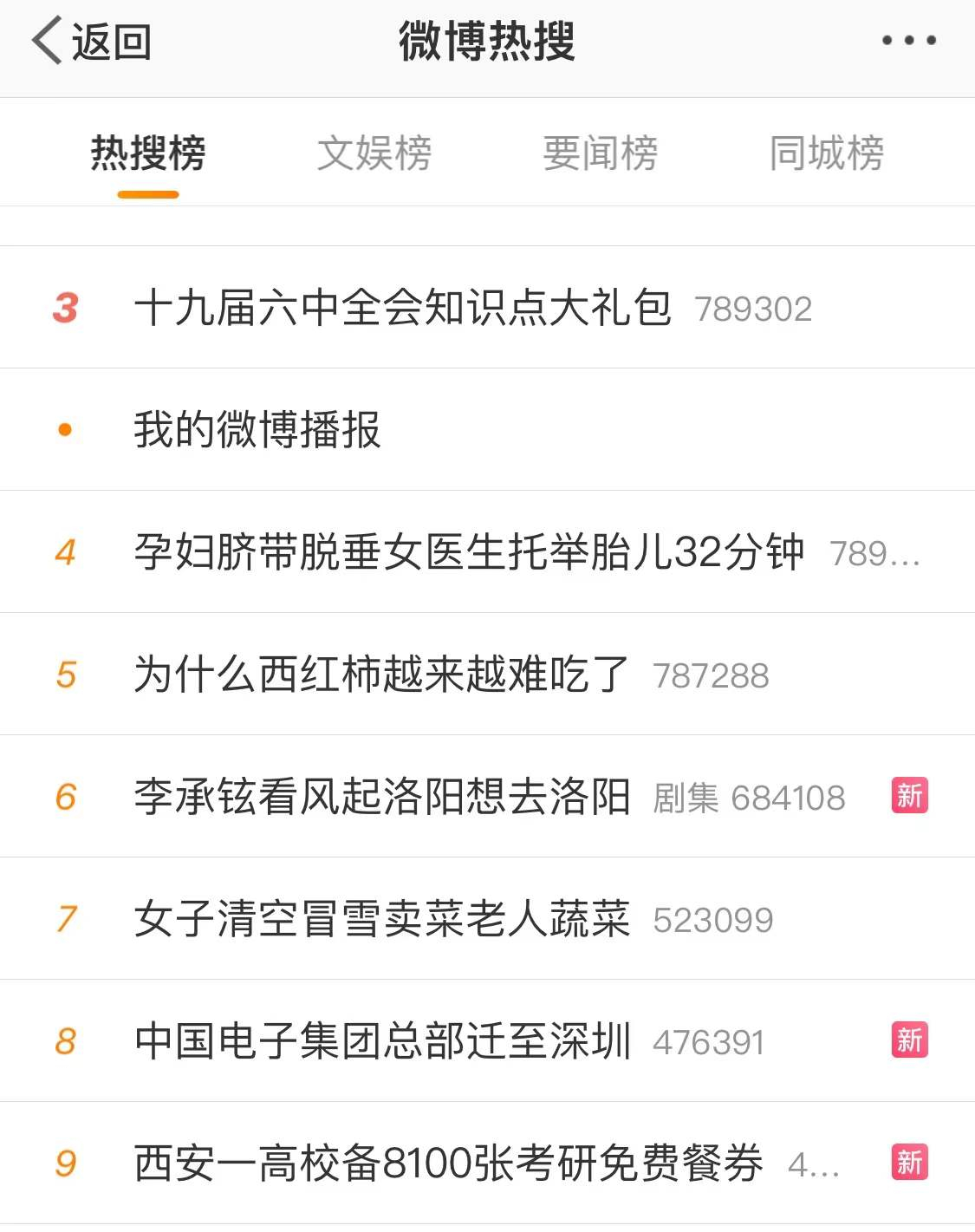Switch to the 文娱榜 tab

point(374,153)
